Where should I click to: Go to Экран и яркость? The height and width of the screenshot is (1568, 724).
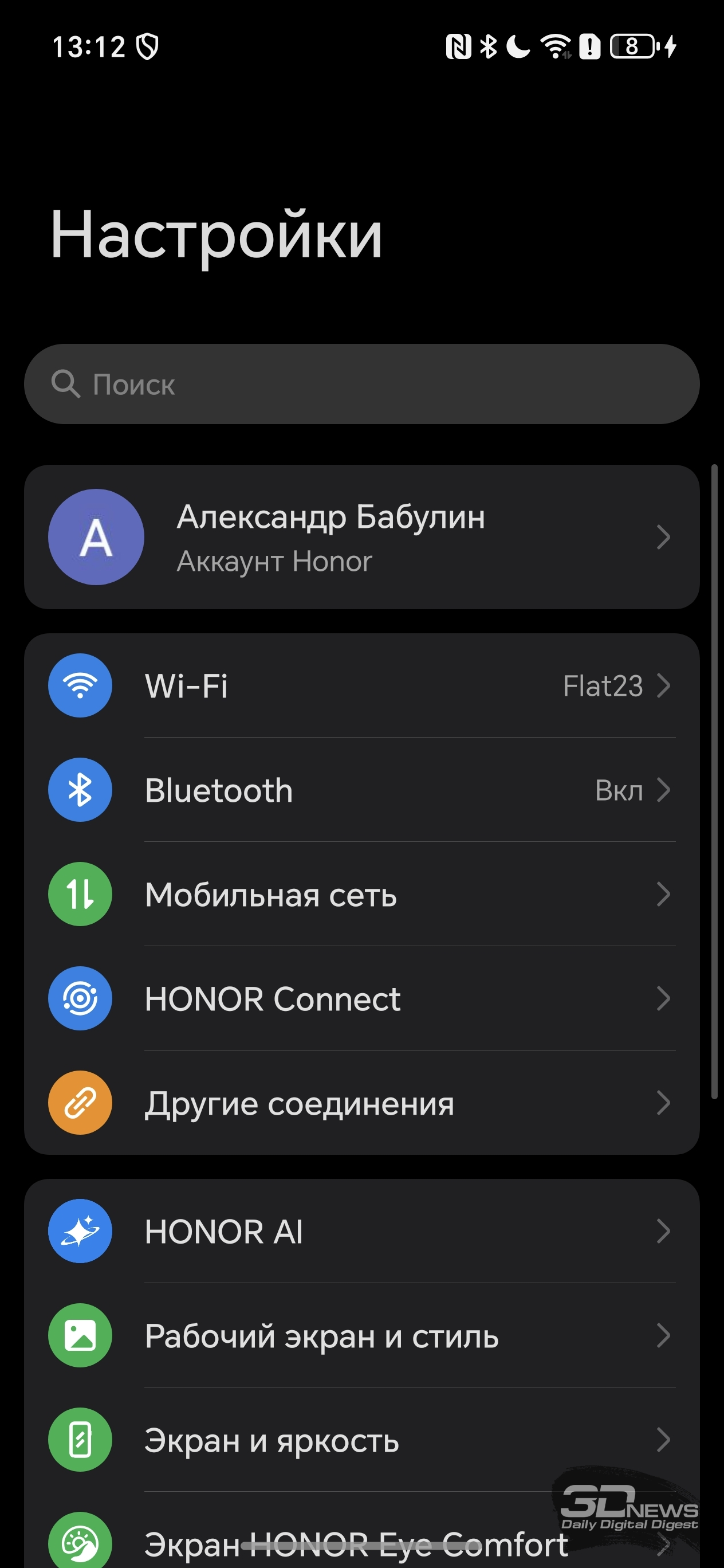(362, 1440)
